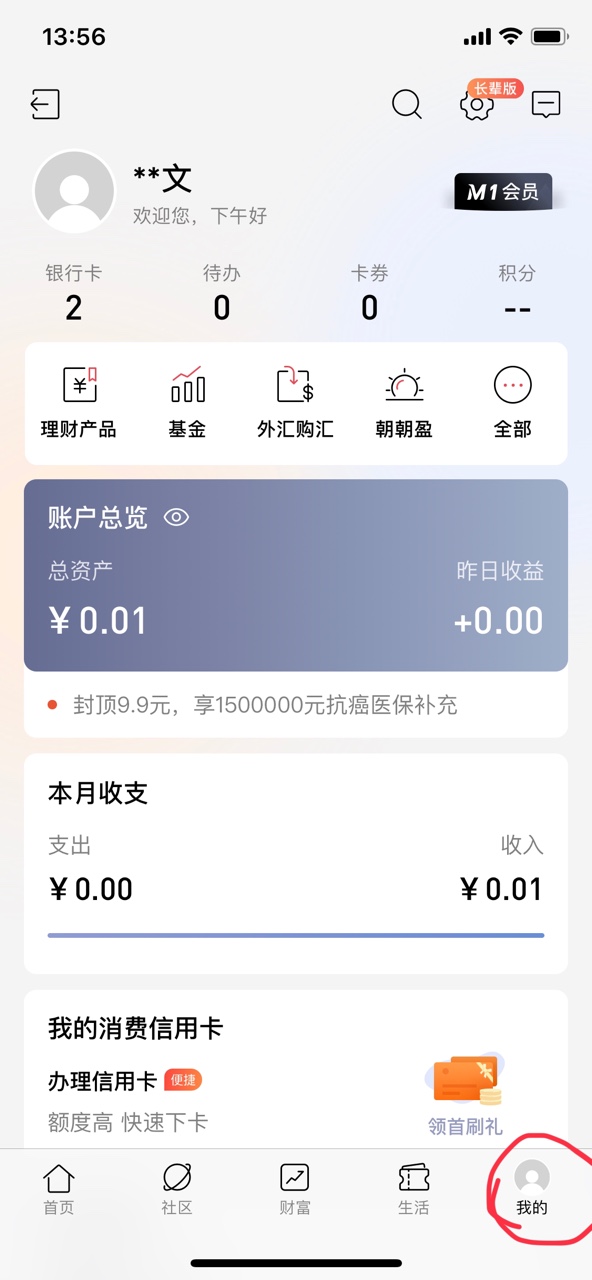Open the M1会员 membership badge
The image size is (592, 1280).
tap(503, 192)
